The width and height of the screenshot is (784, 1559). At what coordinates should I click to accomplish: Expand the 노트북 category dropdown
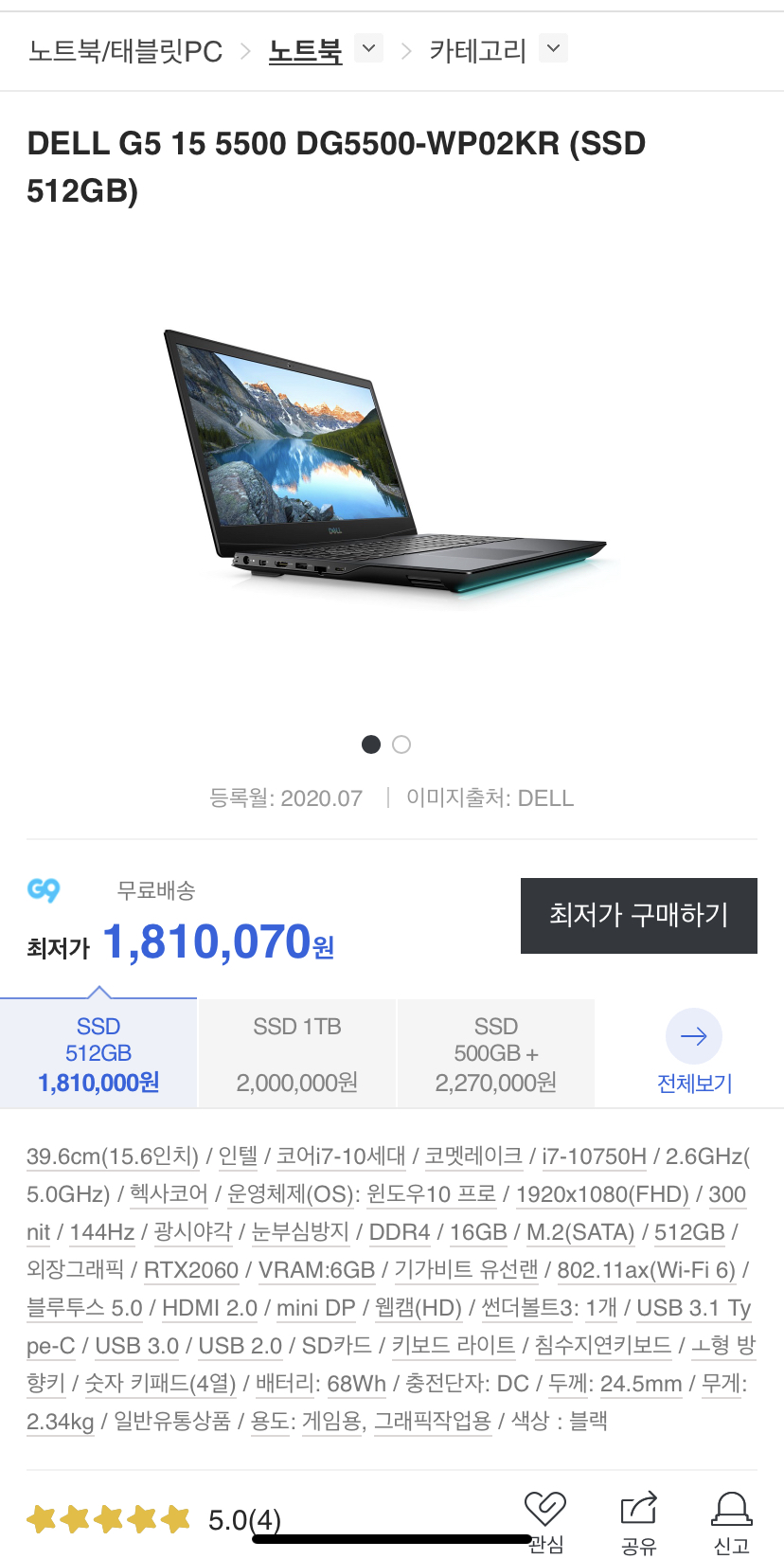point(368,47)
